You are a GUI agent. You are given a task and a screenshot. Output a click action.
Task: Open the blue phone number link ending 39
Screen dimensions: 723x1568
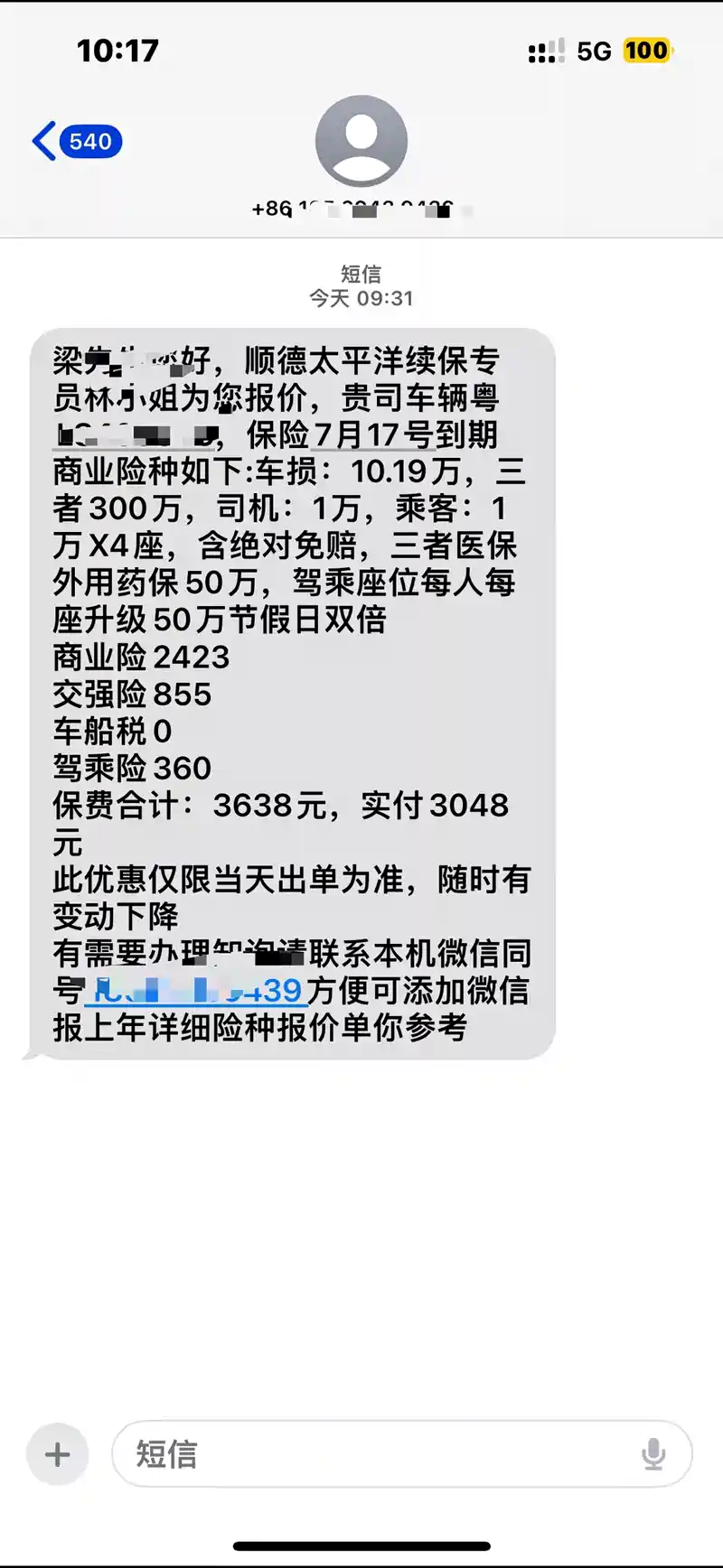coord(196,991)
